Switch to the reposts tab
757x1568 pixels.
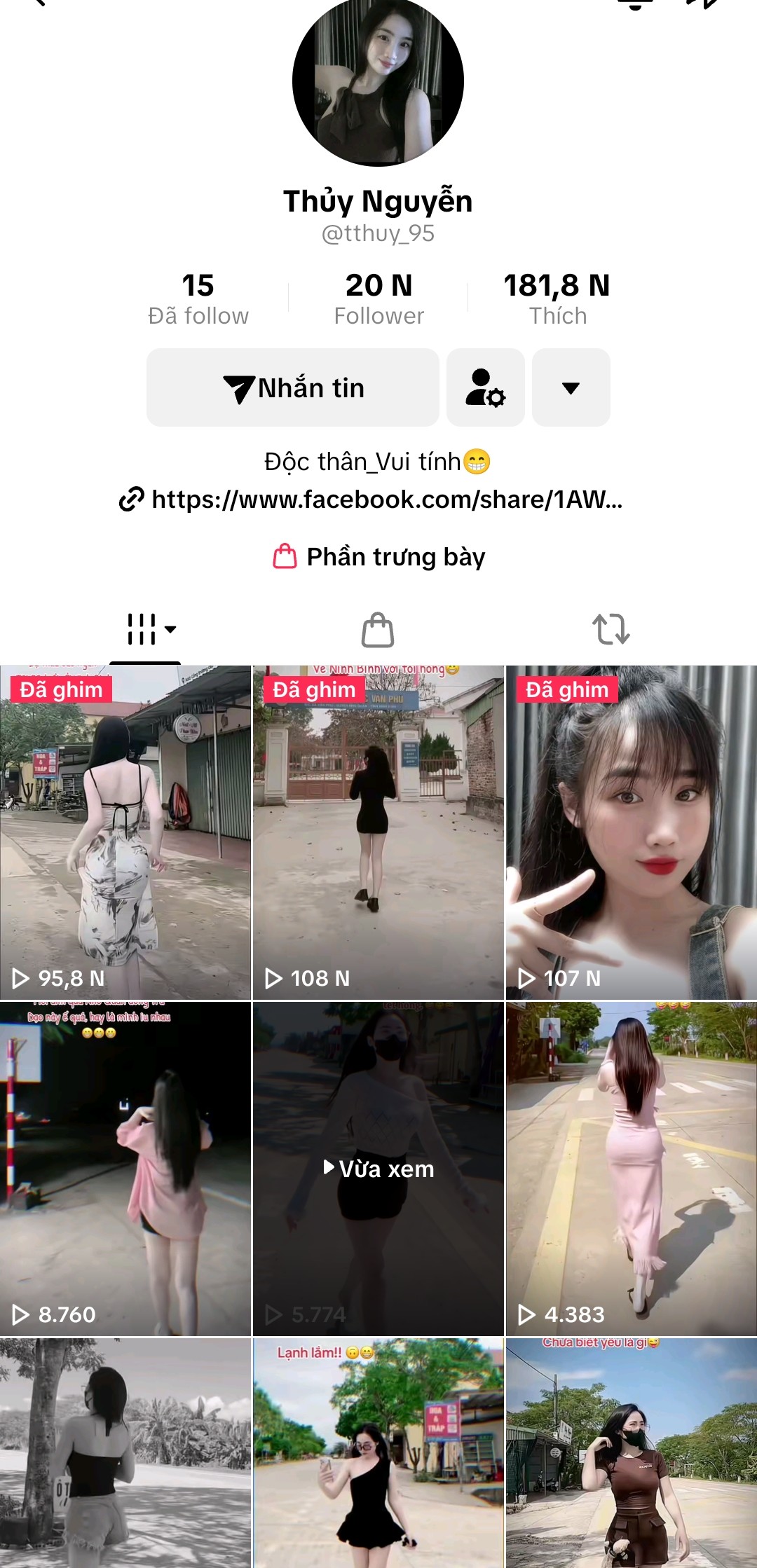[x=611, y=629]
